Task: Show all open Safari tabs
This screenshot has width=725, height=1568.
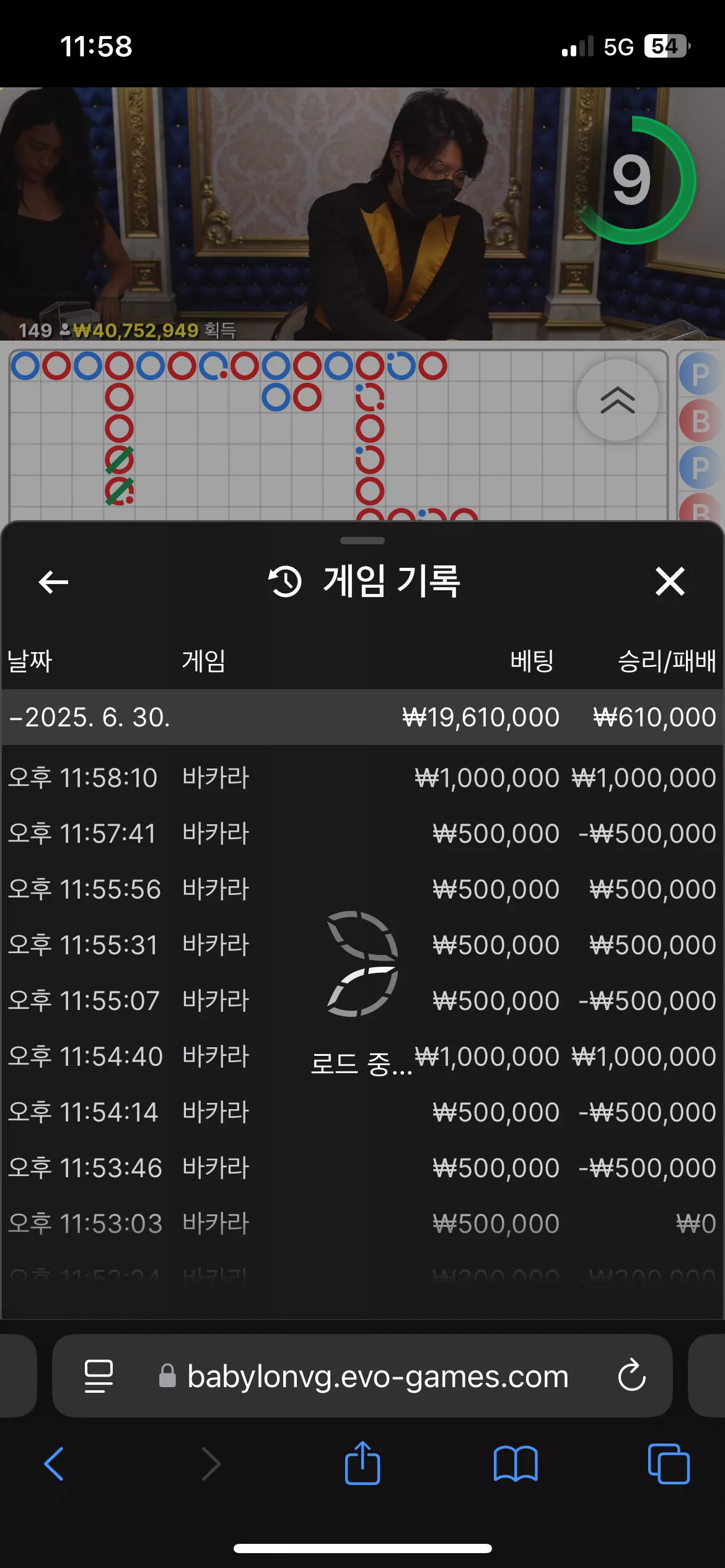Action: coord(669,1464)
